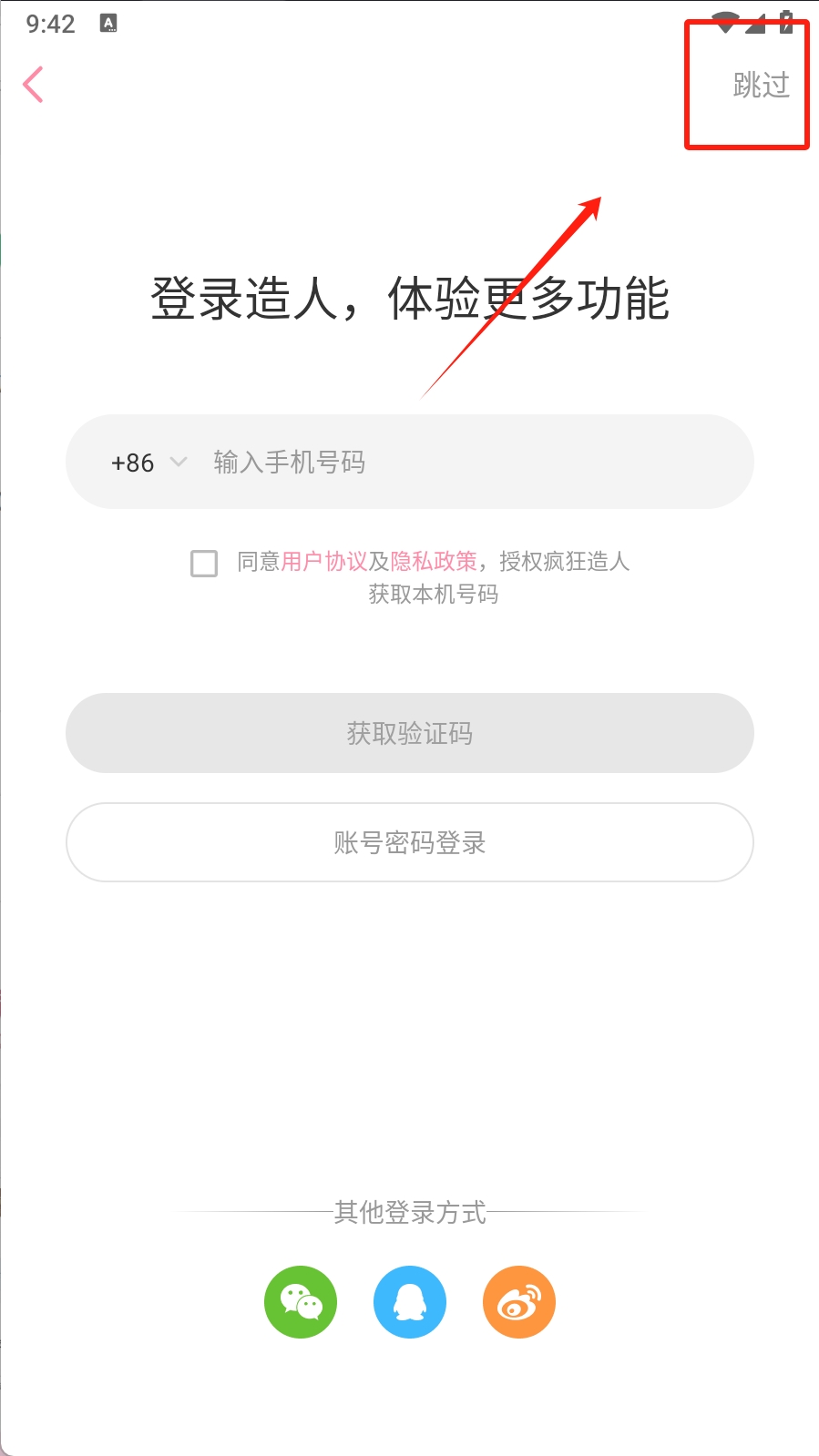Log in with QQ icon
The width and height of the screenshot is (819, 1456).
pyautogui.click(x=410, y=1302)
